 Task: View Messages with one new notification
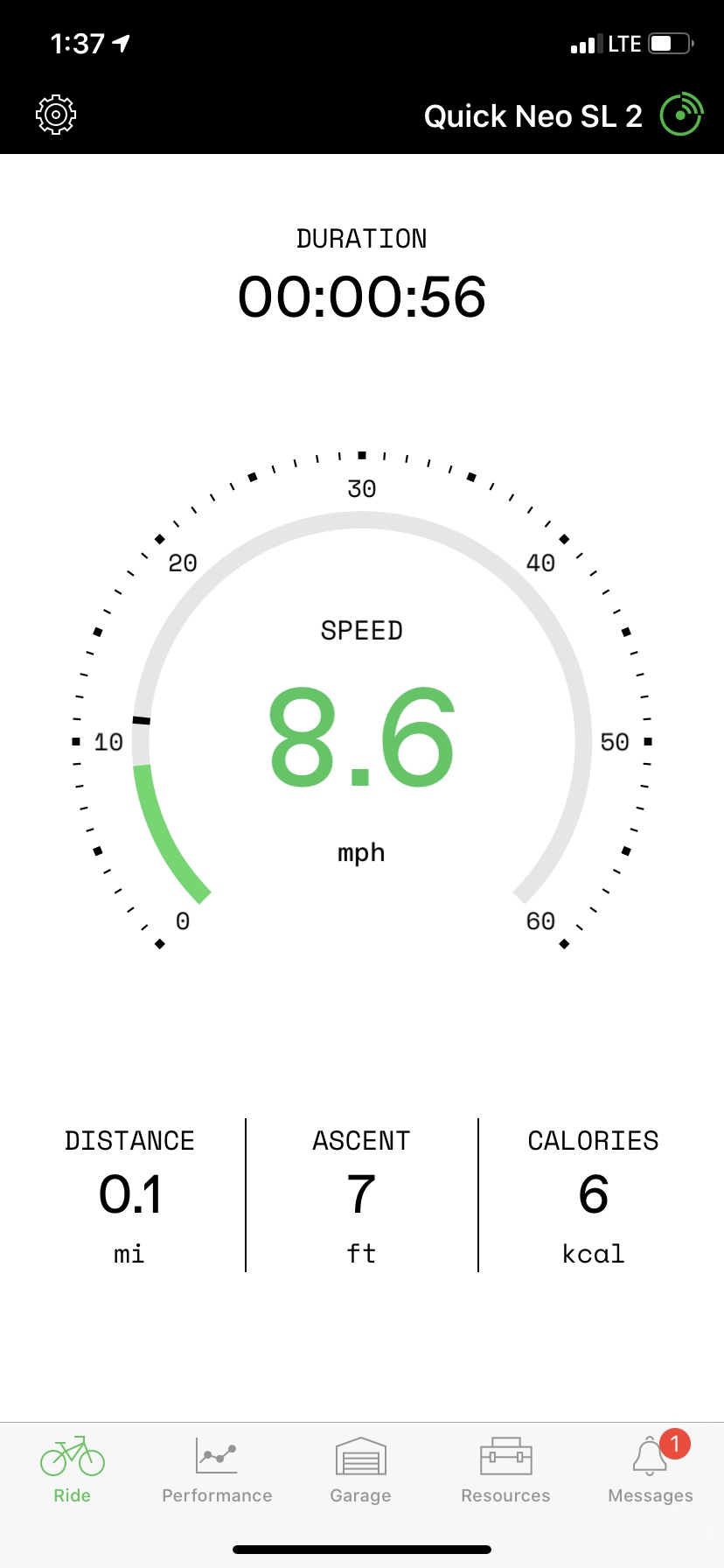pyautogui.click(x=651, y=1470)
